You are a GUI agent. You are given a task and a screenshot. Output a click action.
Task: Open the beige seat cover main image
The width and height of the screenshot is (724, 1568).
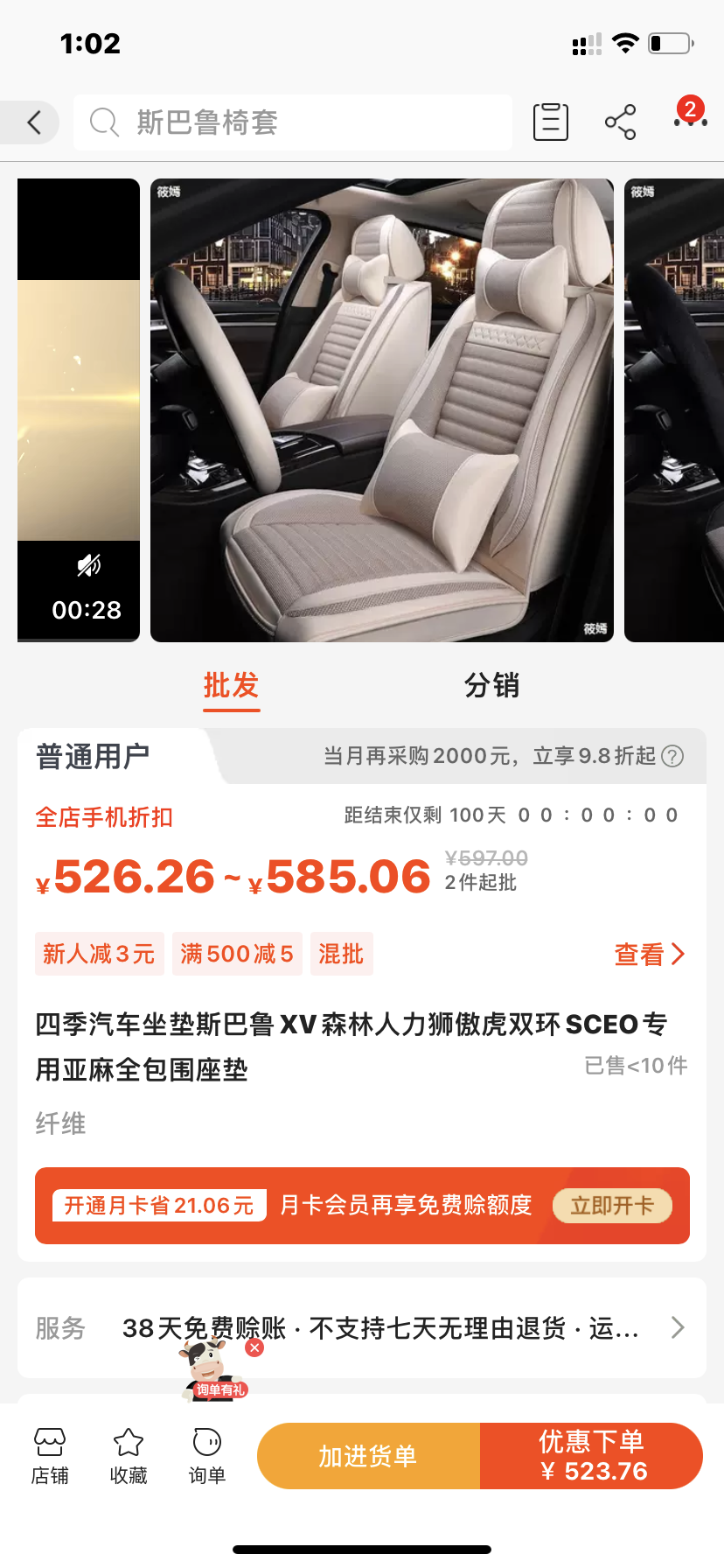coord(382,409)
